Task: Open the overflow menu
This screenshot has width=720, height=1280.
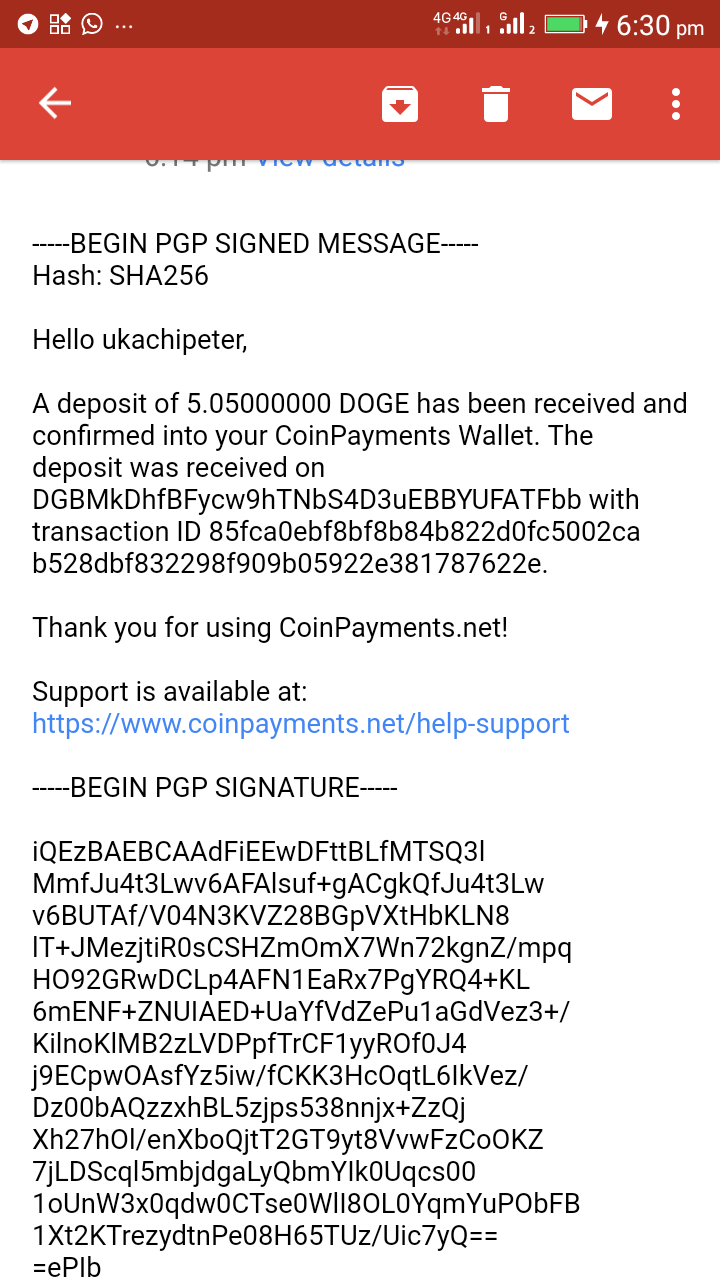Action: point(677,104)
